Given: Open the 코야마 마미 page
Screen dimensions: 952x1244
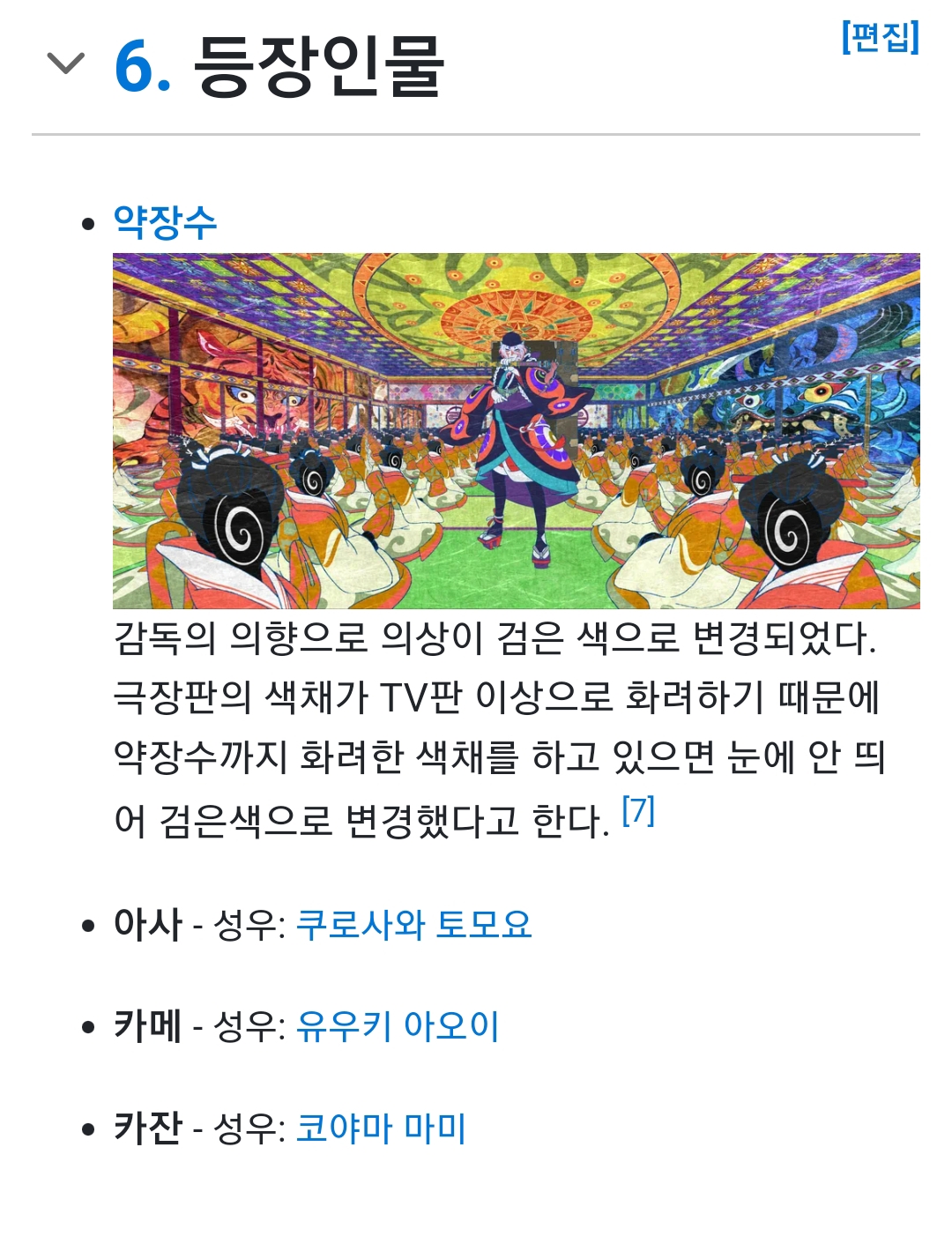Looking at the screenshot, I should point(380,1128).
